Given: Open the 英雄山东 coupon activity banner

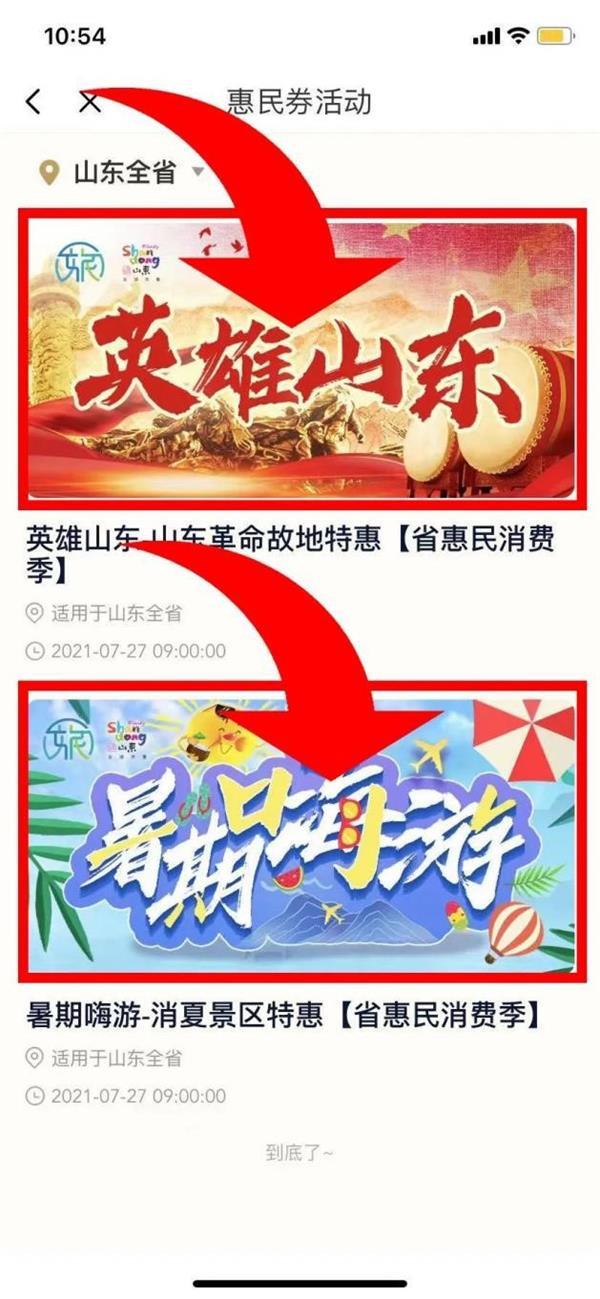Looking at the screenshot, I should point(300,359).
